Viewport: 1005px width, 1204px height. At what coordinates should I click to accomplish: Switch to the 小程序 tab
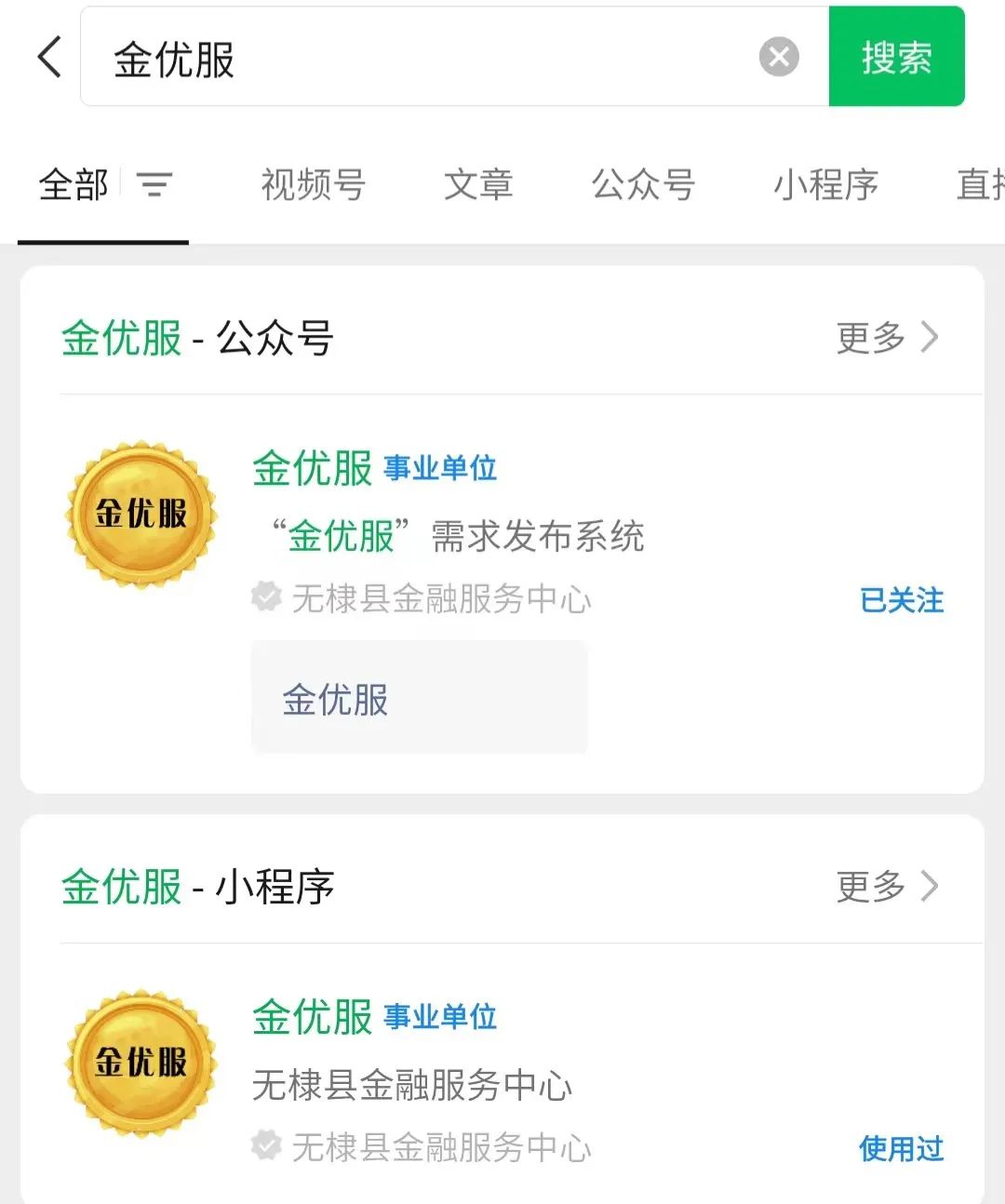(825, 184)
